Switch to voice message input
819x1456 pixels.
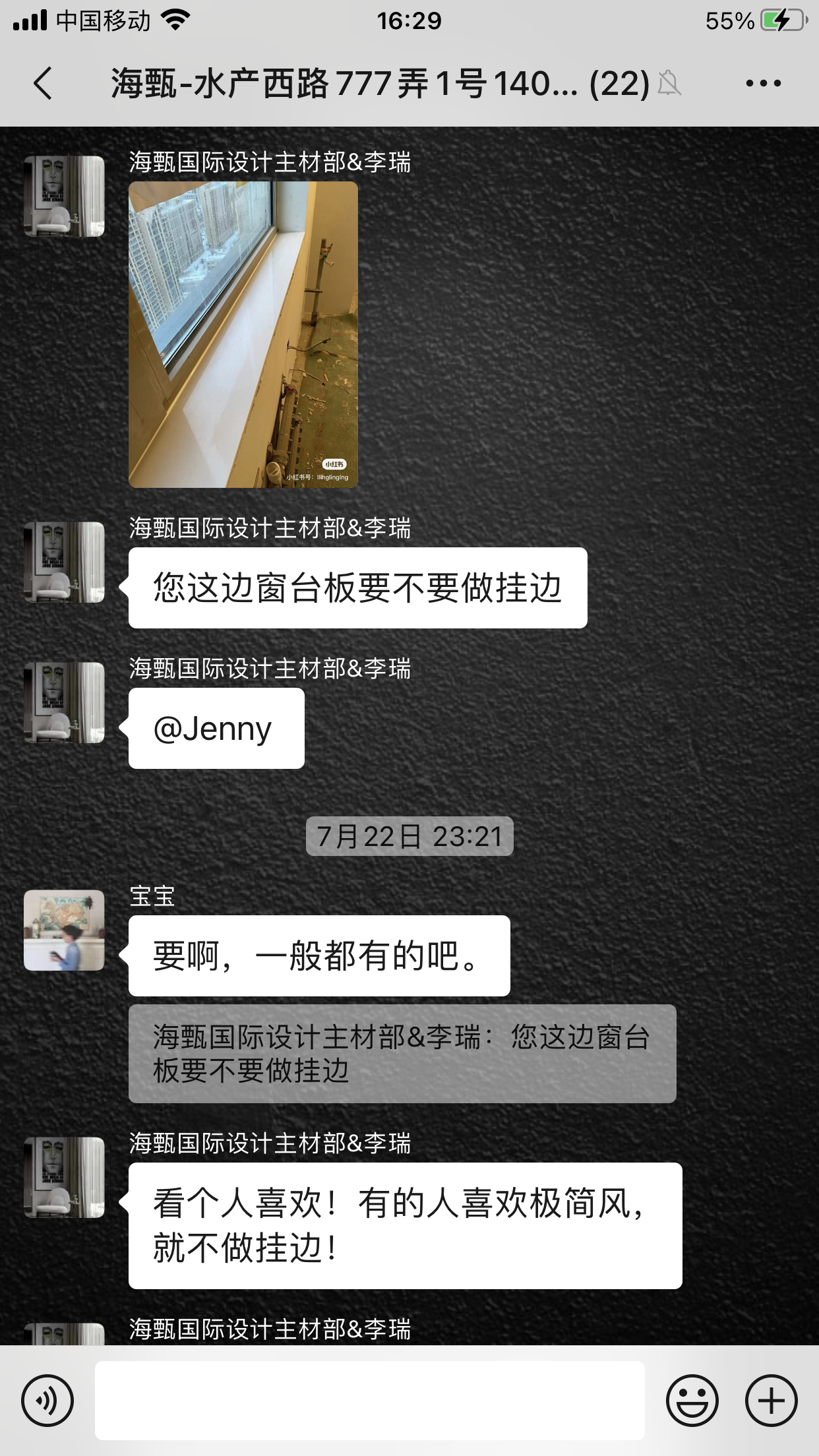pos(47,1400)
